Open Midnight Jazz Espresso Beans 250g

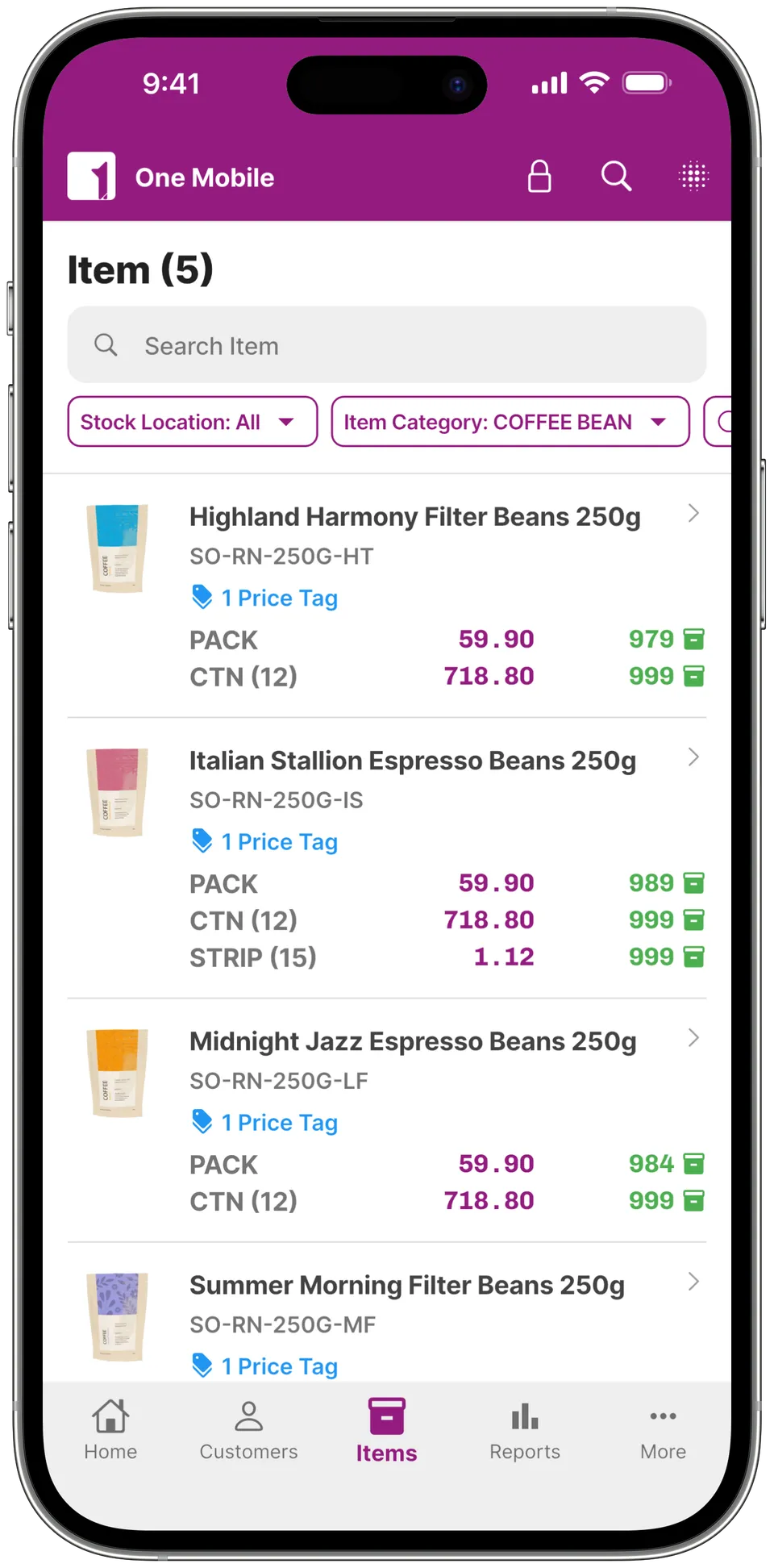(412, 1041)
